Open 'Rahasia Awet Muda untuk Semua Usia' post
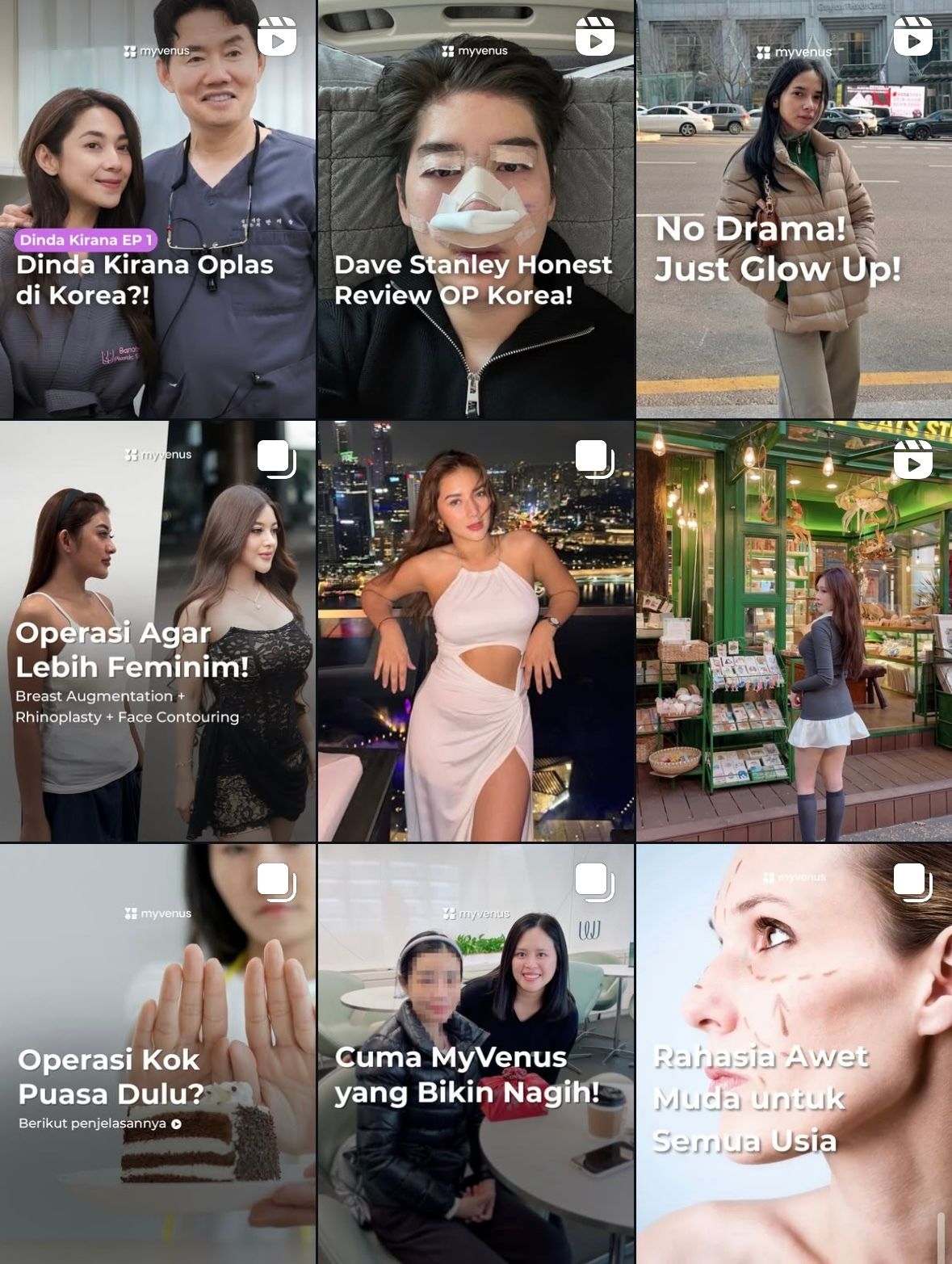 tap(794, 1053)
